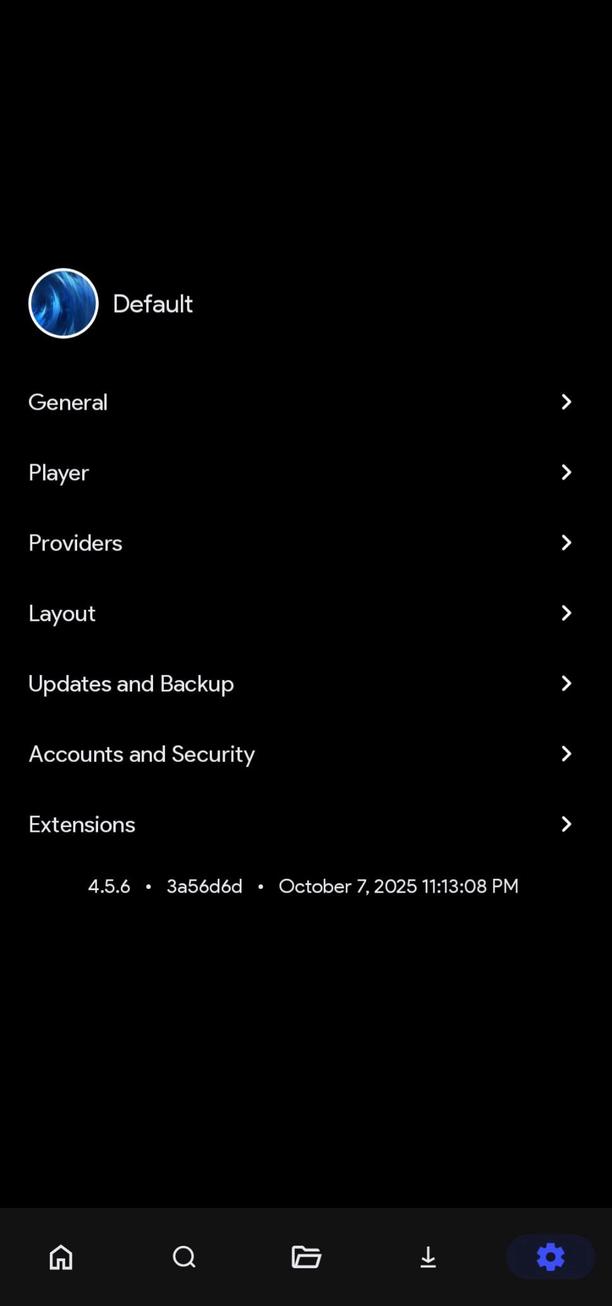The width and height of the screenshot is (612, 1306).
Task: Select the Settings gear tab
Action: tap(550, 1257)
